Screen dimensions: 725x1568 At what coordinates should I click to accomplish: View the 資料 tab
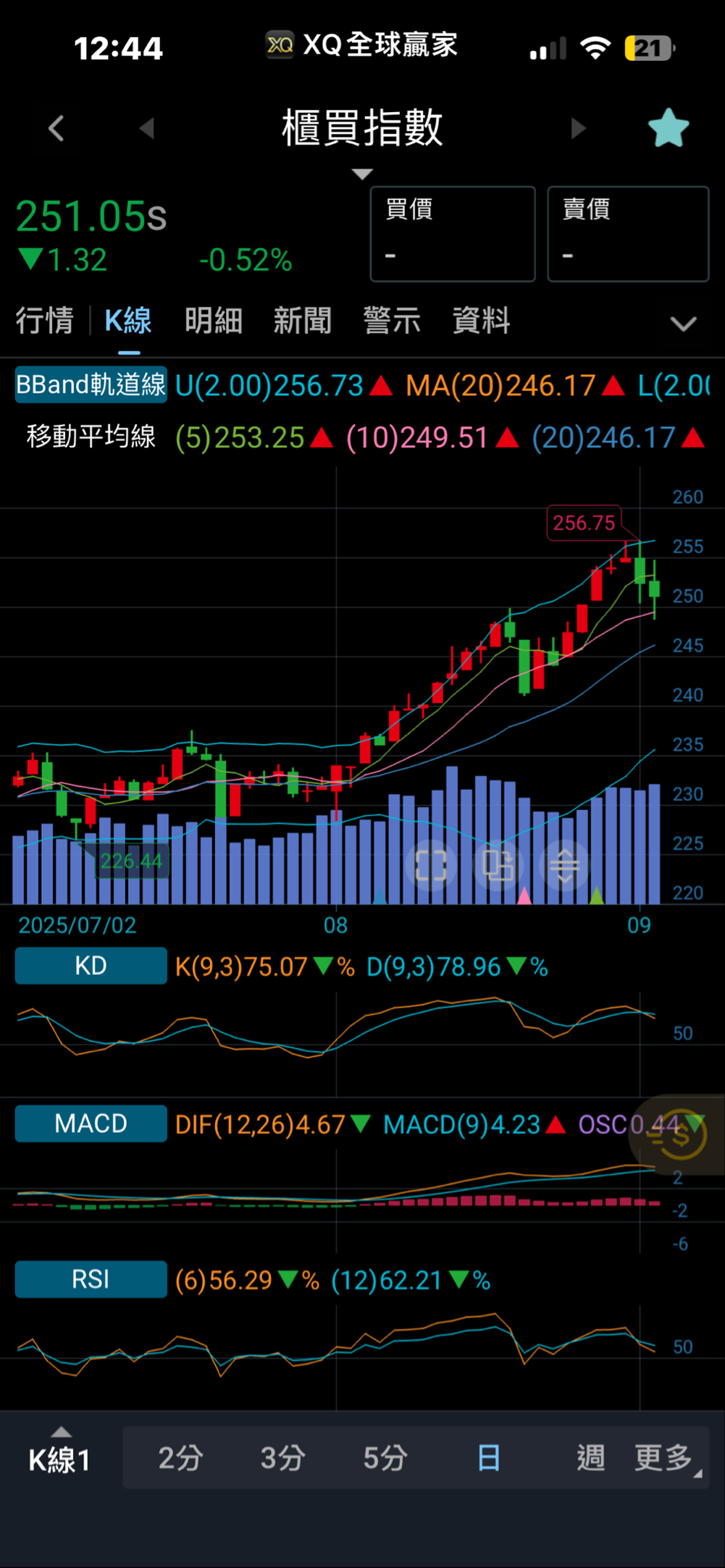coord(481,321)
